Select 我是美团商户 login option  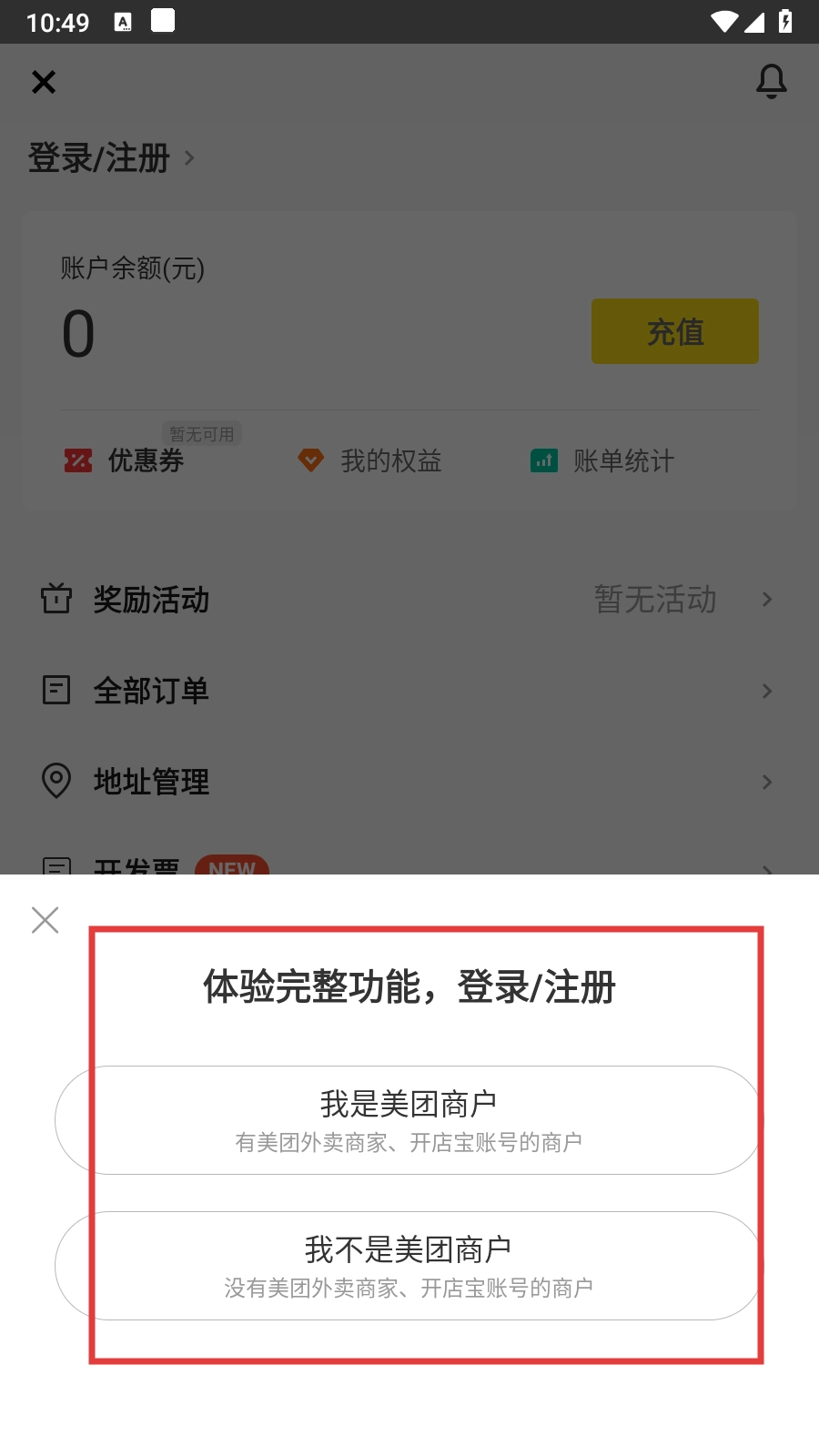pos(409,1120)
